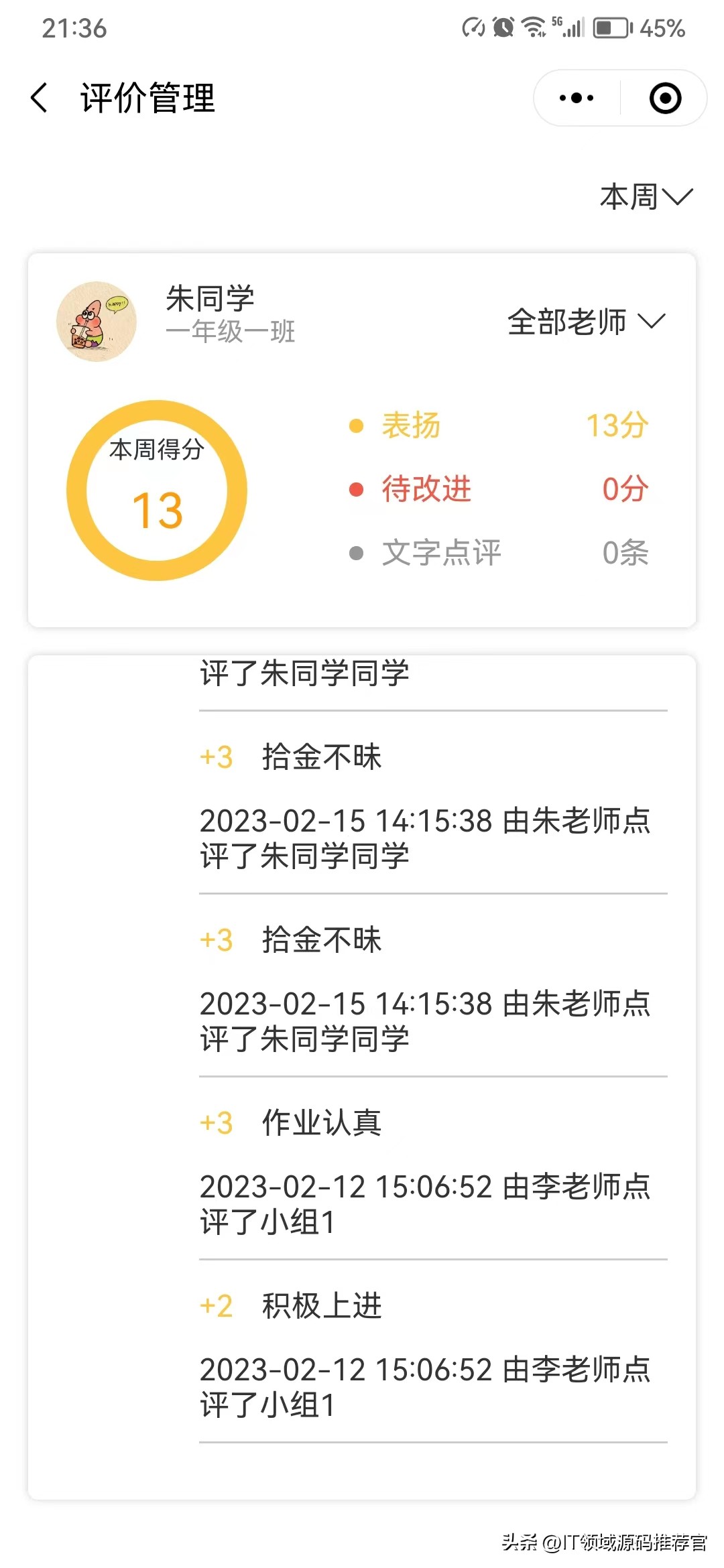Tap the gray 文字点评 legend dot
724x1568 pixels.
(356, 553)
